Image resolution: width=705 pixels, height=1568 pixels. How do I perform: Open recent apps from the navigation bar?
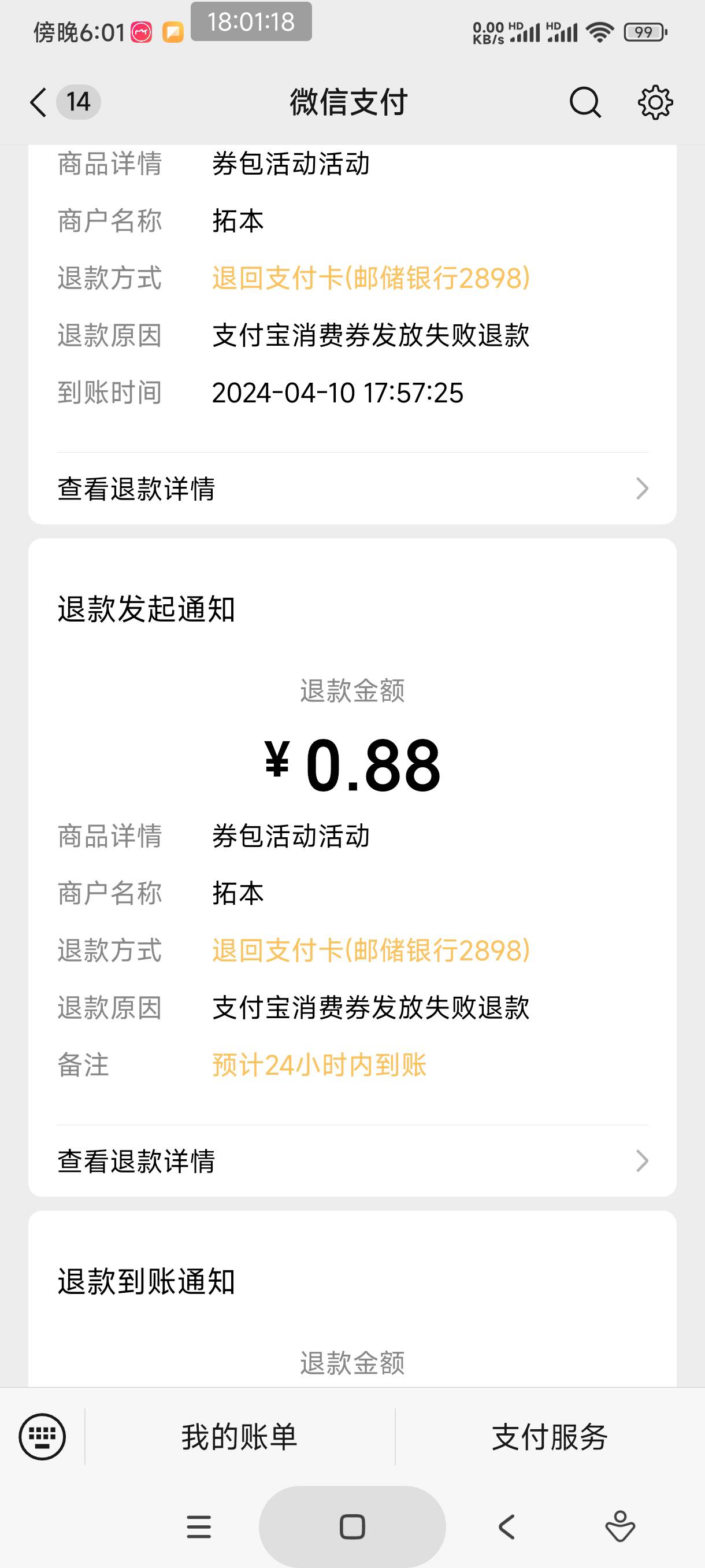199,1526
